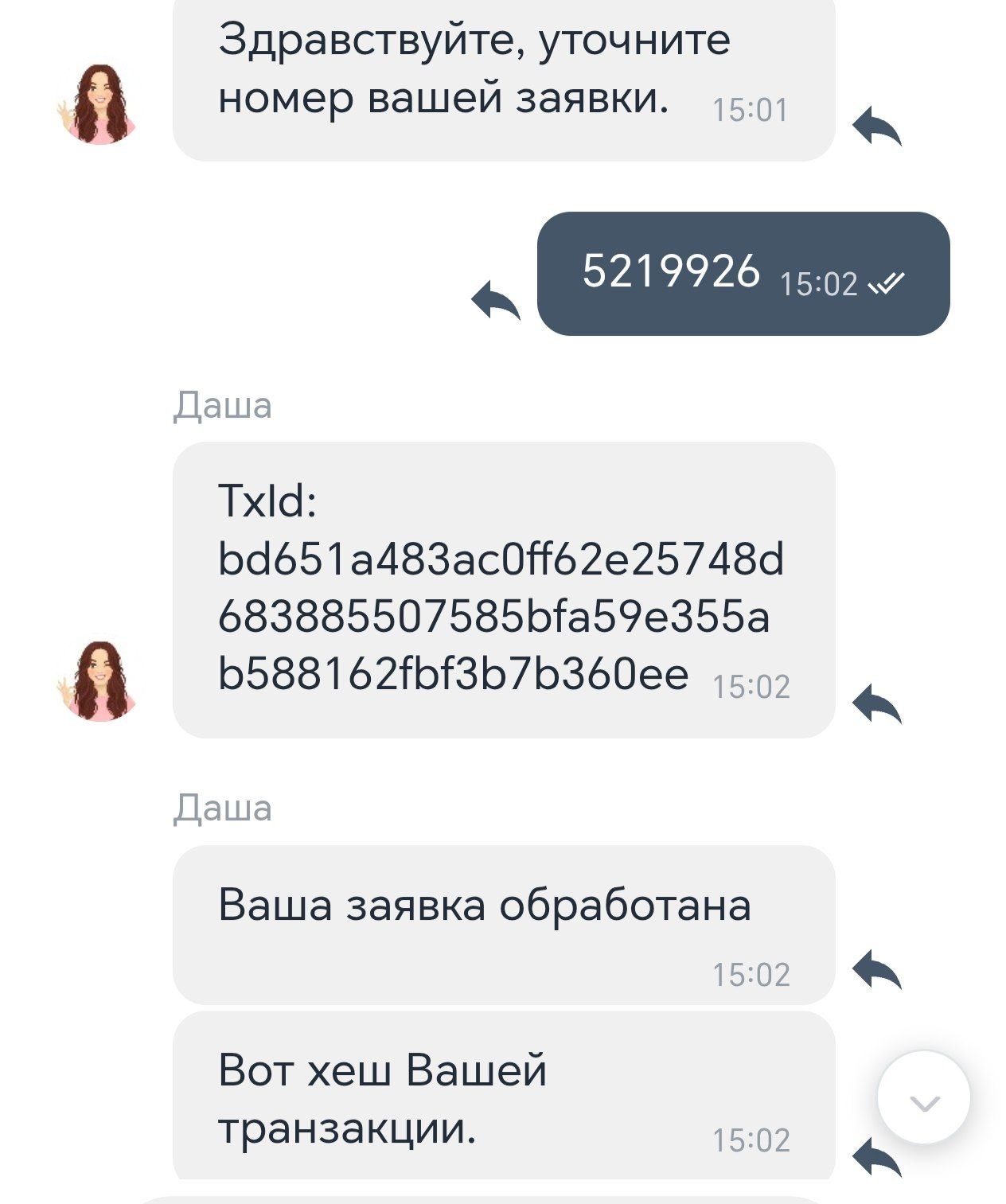1006x1204 pixels.
Task: Reply to the TxId hash message
Action: (x=876, y=703)
